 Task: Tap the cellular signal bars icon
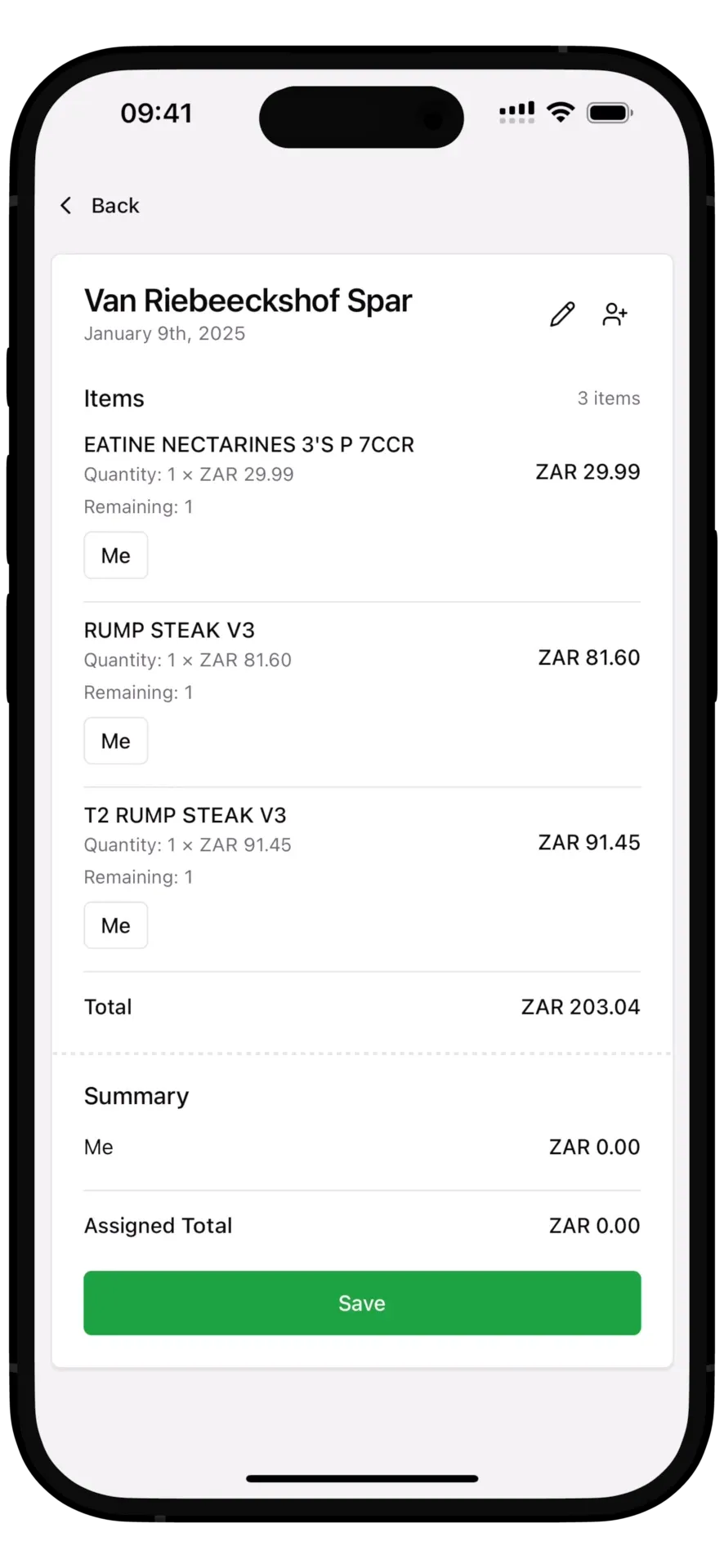[x=516, y=112]
